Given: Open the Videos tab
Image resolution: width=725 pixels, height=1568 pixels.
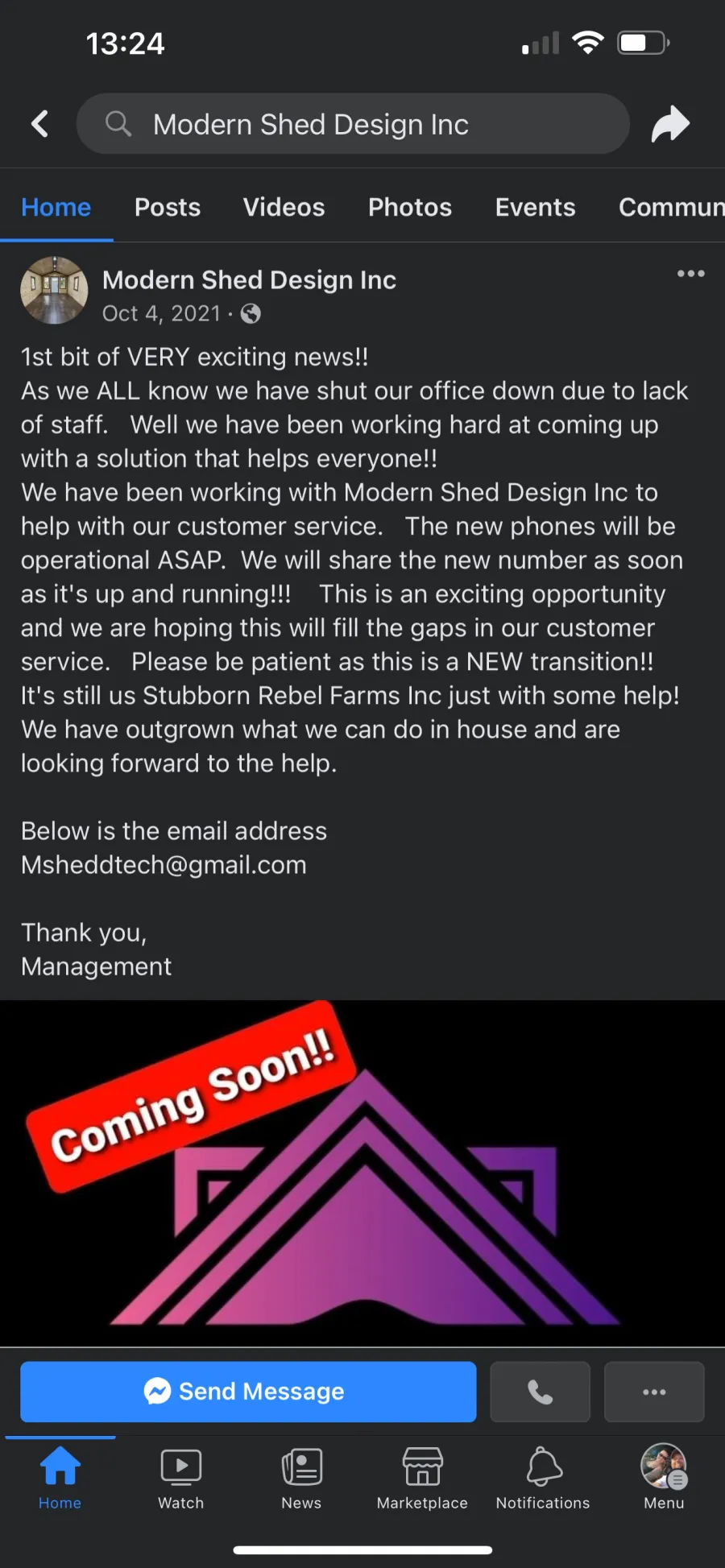Looking at the screenshot, I should [x=284, y=208].
